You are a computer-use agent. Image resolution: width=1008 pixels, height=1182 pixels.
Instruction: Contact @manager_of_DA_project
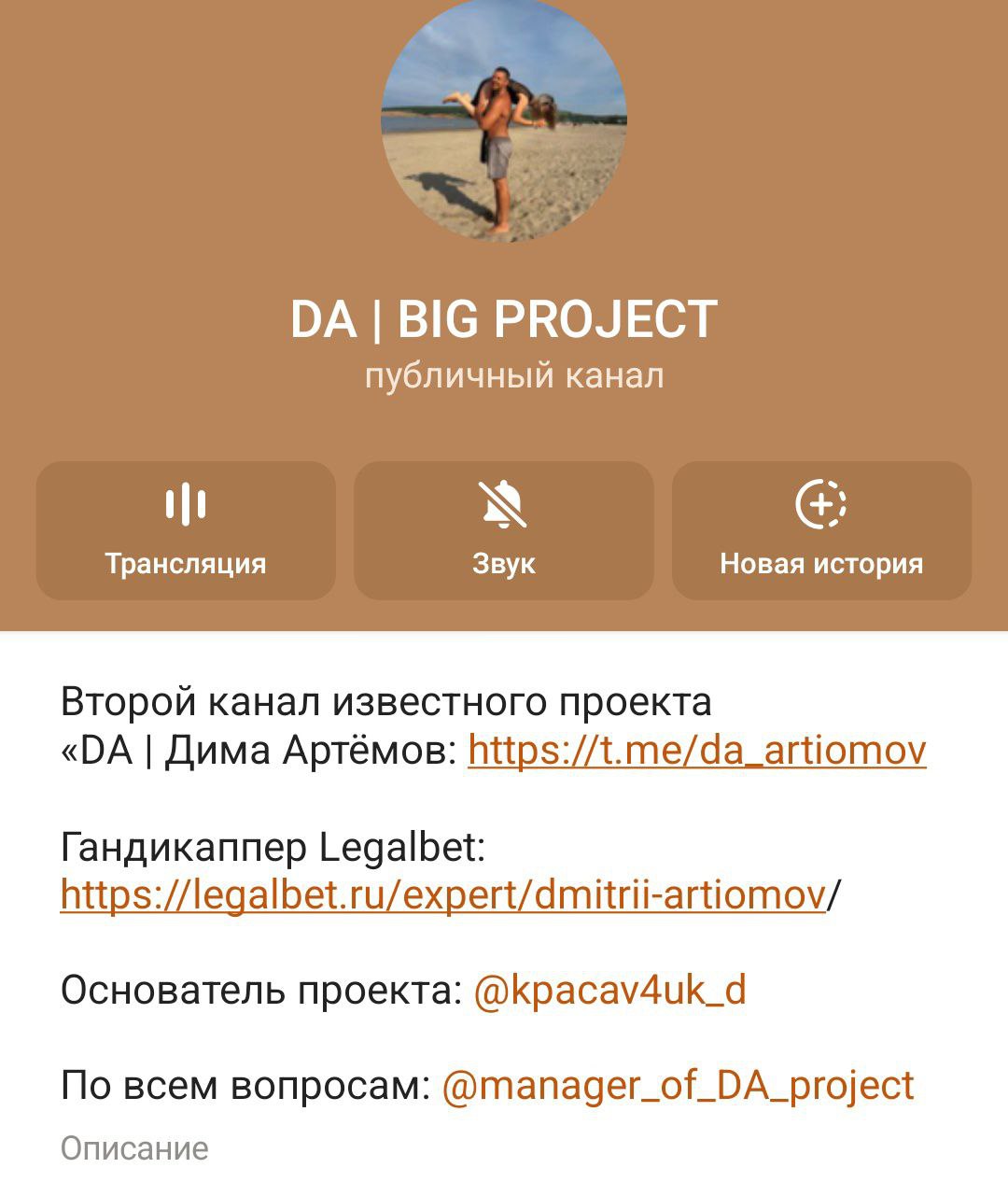click(678, 1086)
